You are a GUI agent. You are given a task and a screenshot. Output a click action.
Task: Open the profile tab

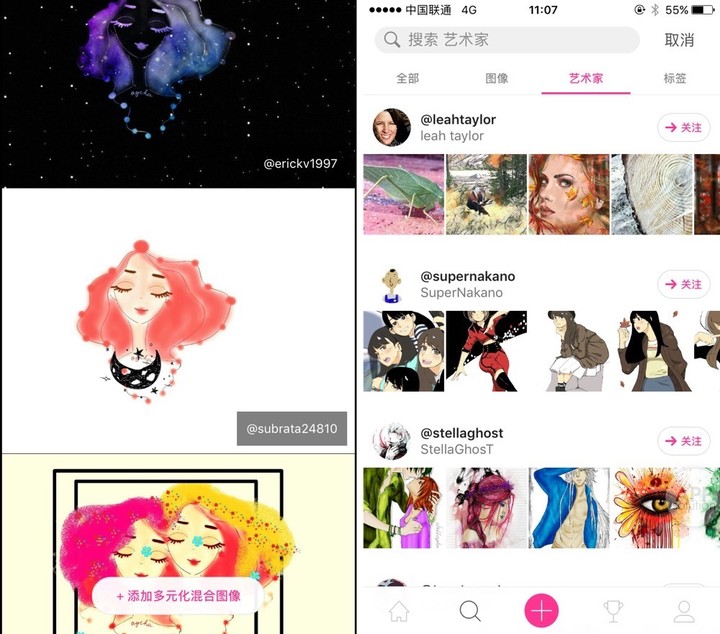[x=684, y=610]
